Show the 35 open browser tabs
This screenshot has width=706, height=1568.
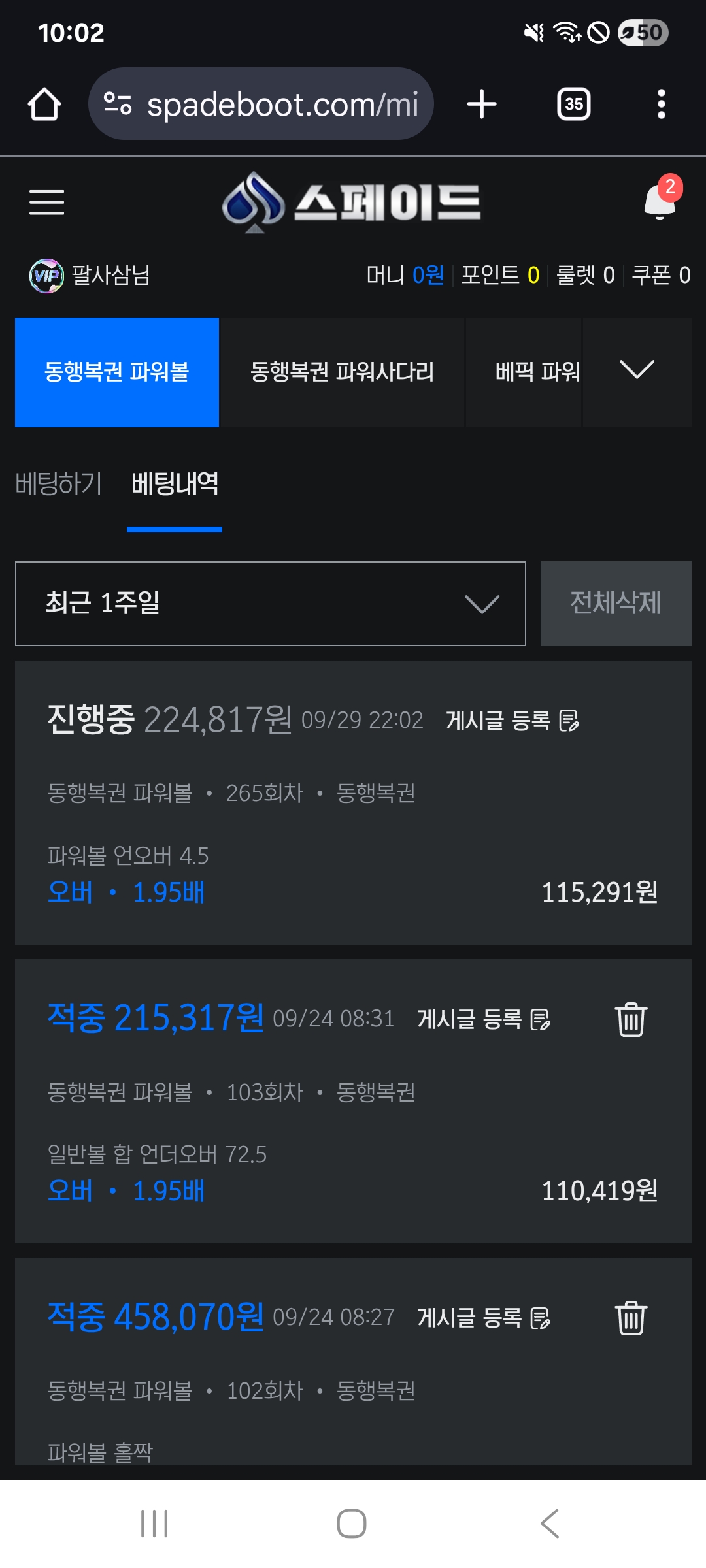pos(573,105)
